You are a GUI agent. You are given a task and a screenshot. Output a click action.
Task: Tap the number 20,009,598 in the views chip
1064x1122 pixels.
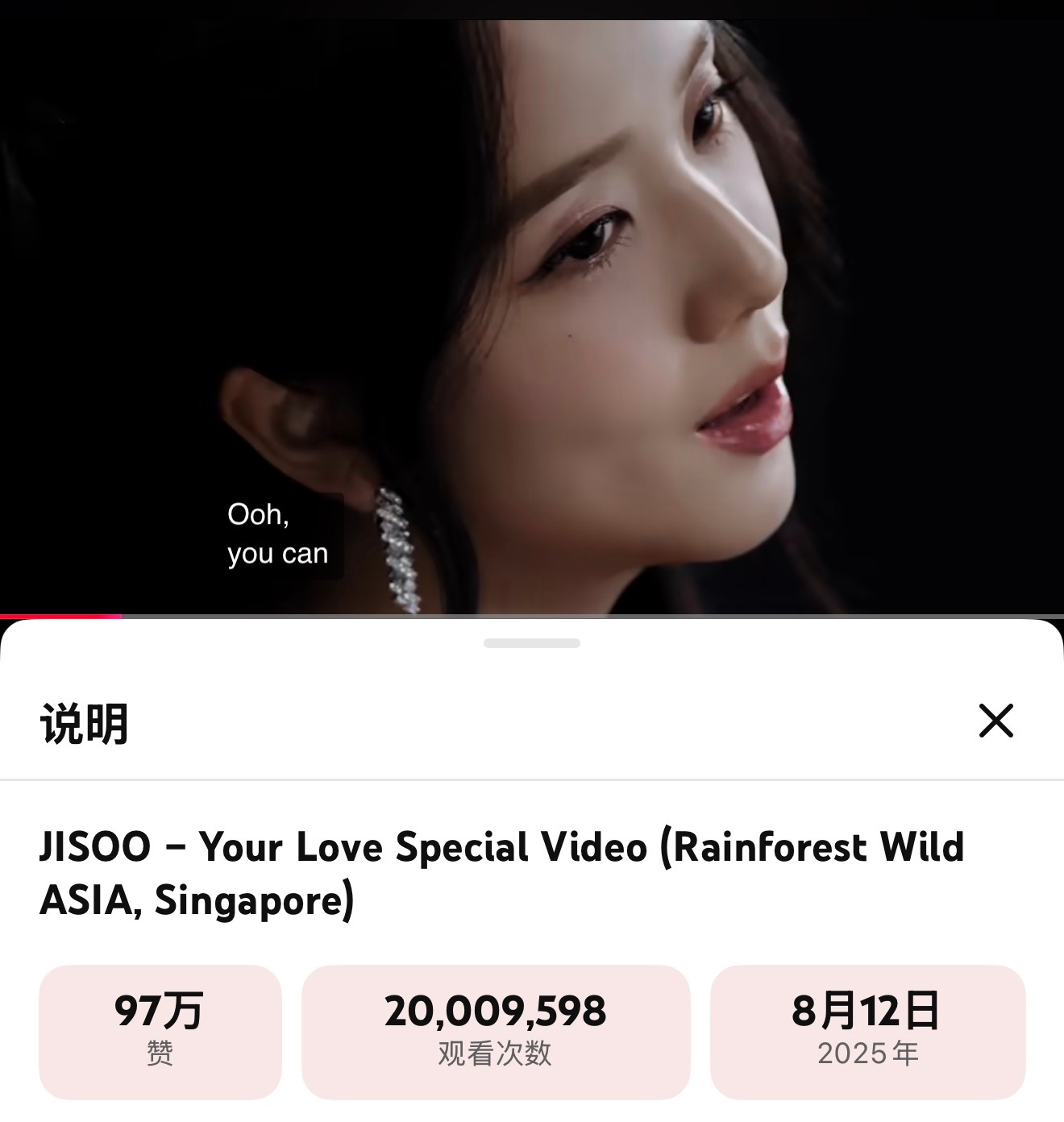coord(495,1009)
